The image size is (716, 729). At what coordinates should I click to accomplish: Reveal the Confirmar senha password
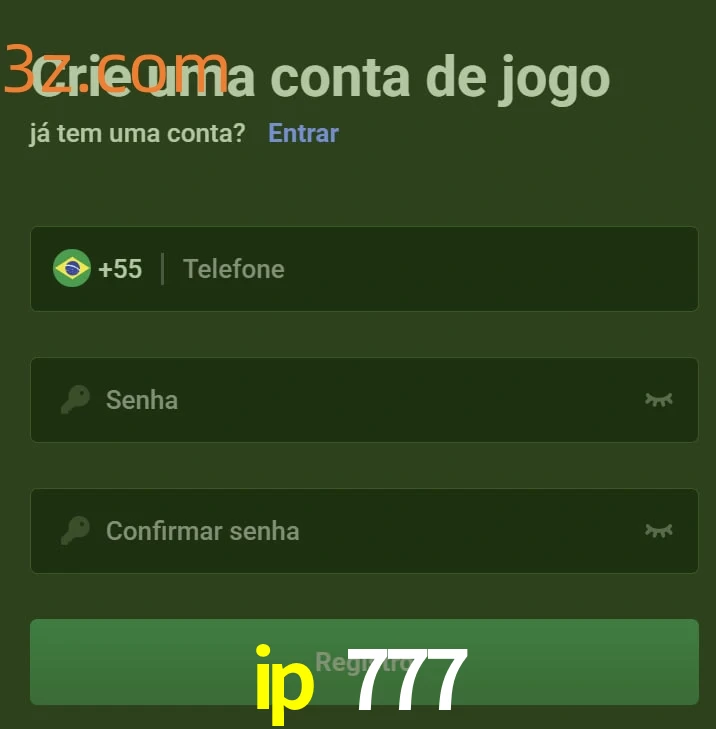coord(658,531)
